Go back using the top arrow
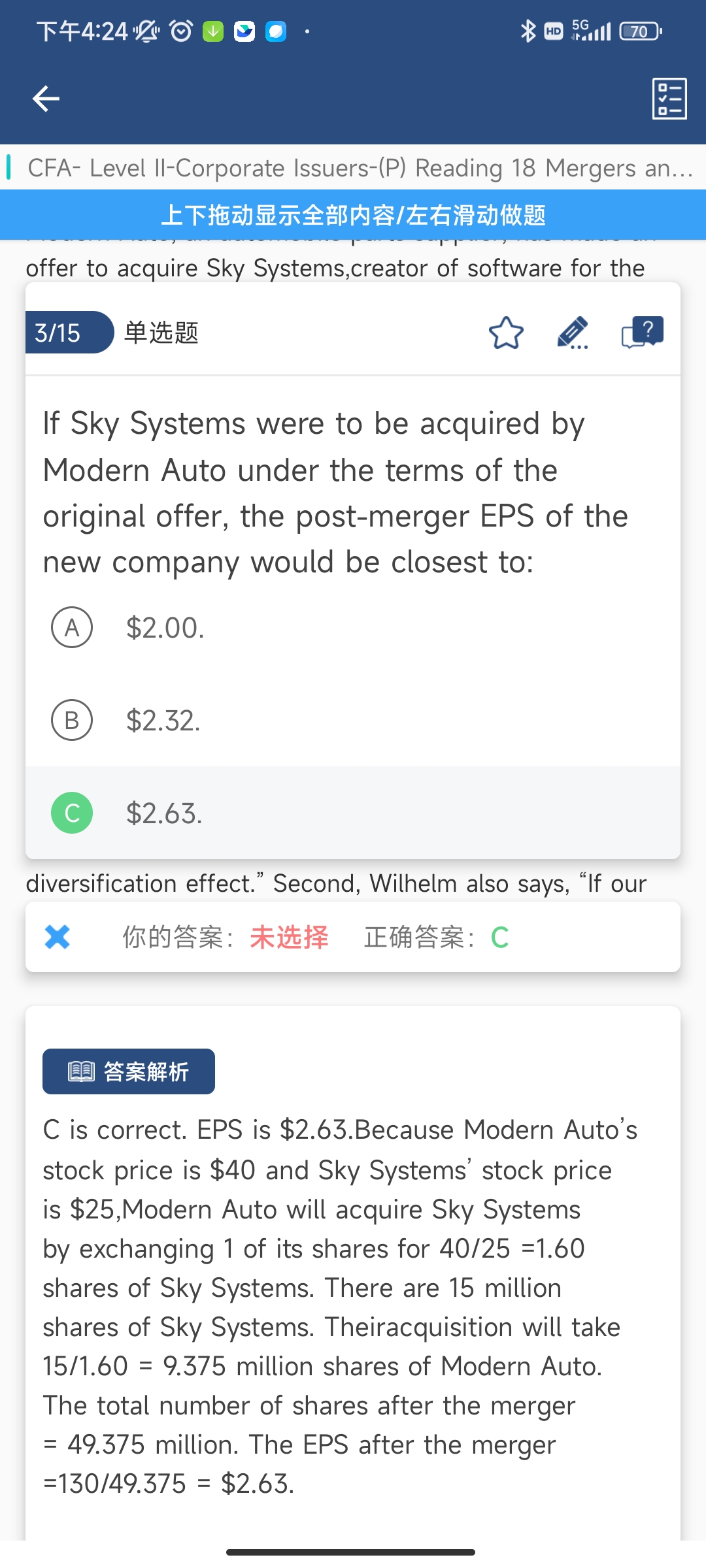 pyautogui.click(x=46, y=99)
